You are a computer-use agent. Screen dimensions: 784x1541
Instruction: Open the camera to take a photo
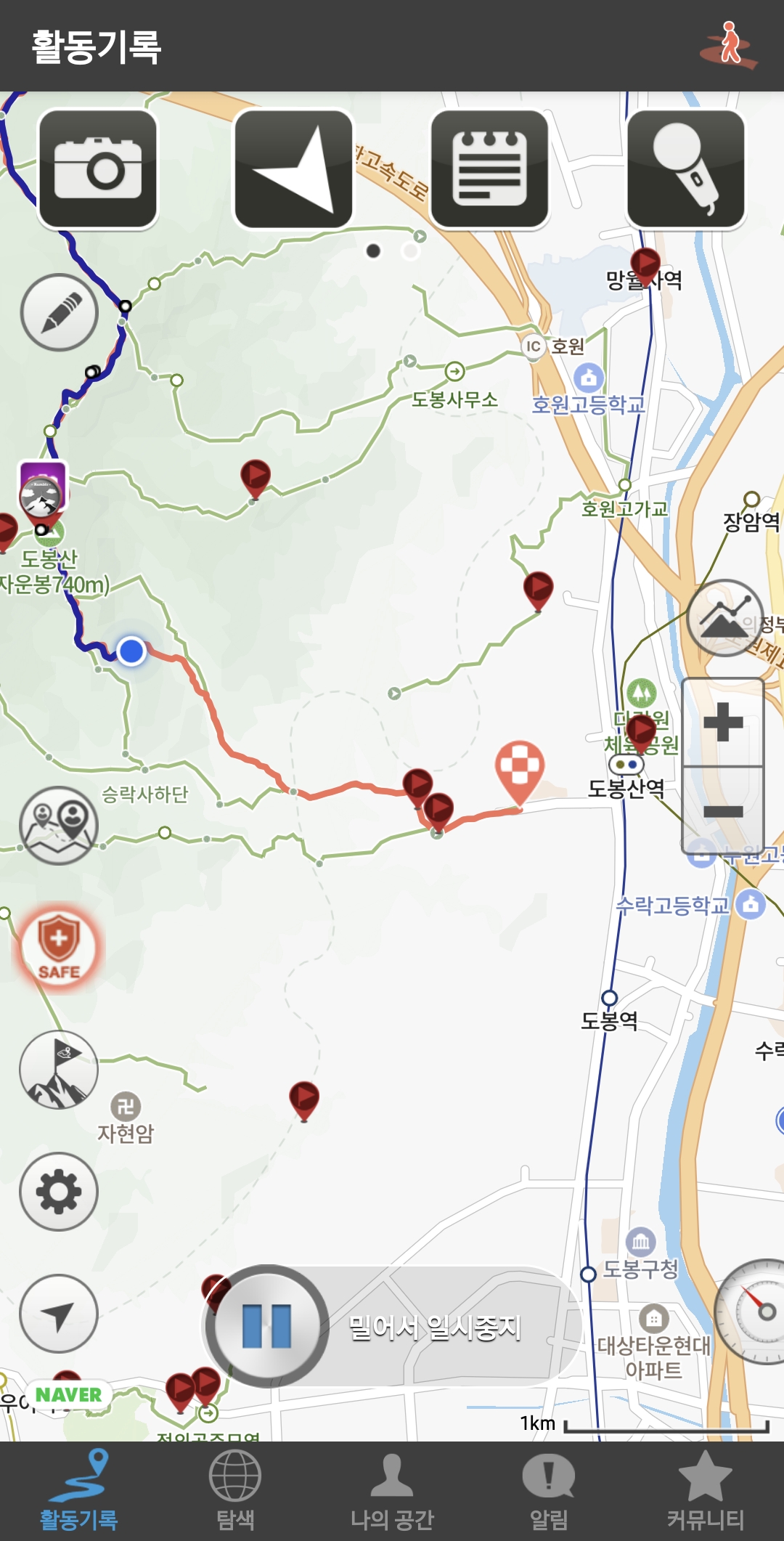point(98,169)
